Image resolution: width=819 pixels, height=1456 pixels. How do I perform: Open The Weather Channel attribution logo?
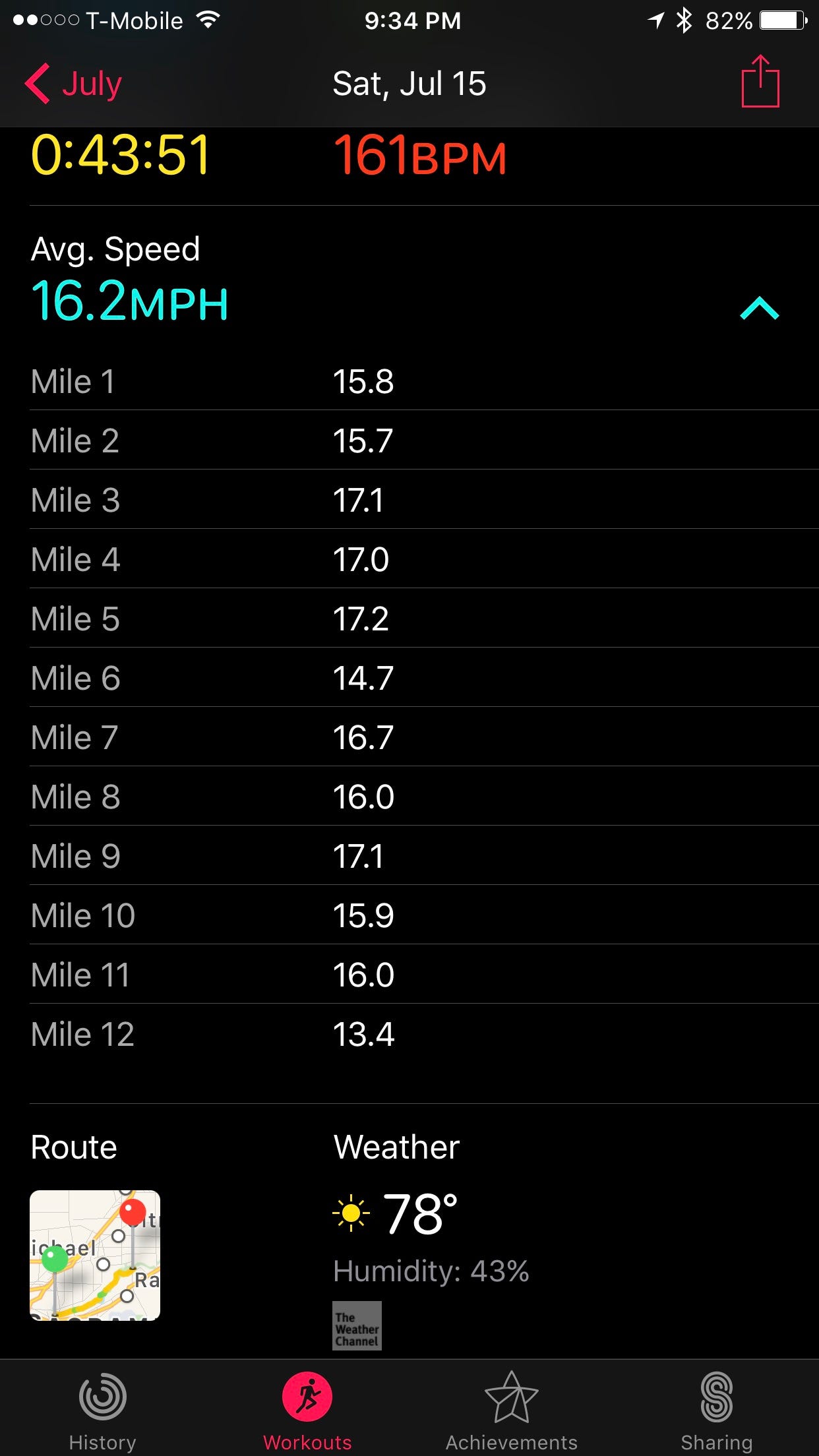(x=357, y=1325)
